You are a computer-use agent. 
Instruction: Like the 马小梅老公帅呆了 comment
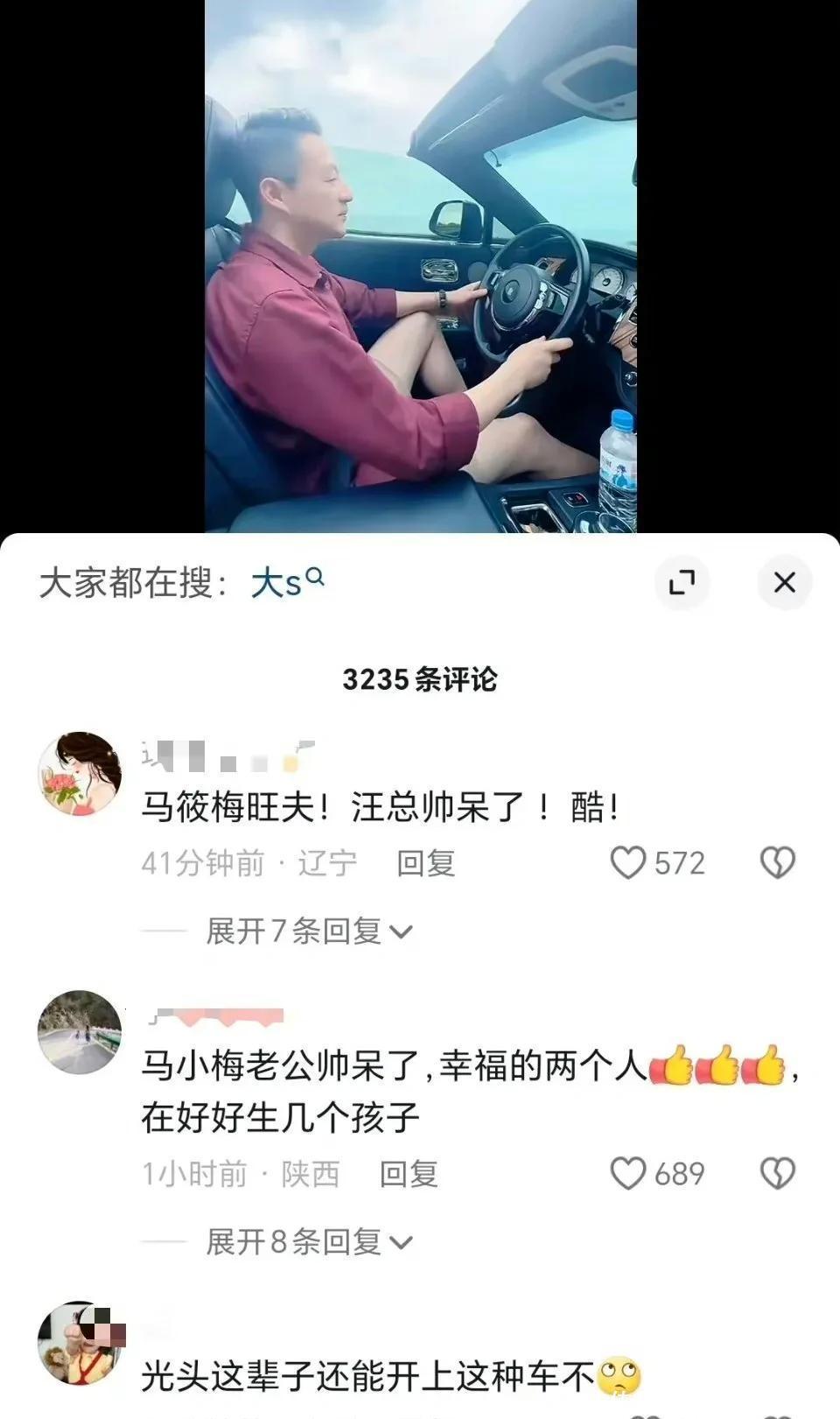628,1173
